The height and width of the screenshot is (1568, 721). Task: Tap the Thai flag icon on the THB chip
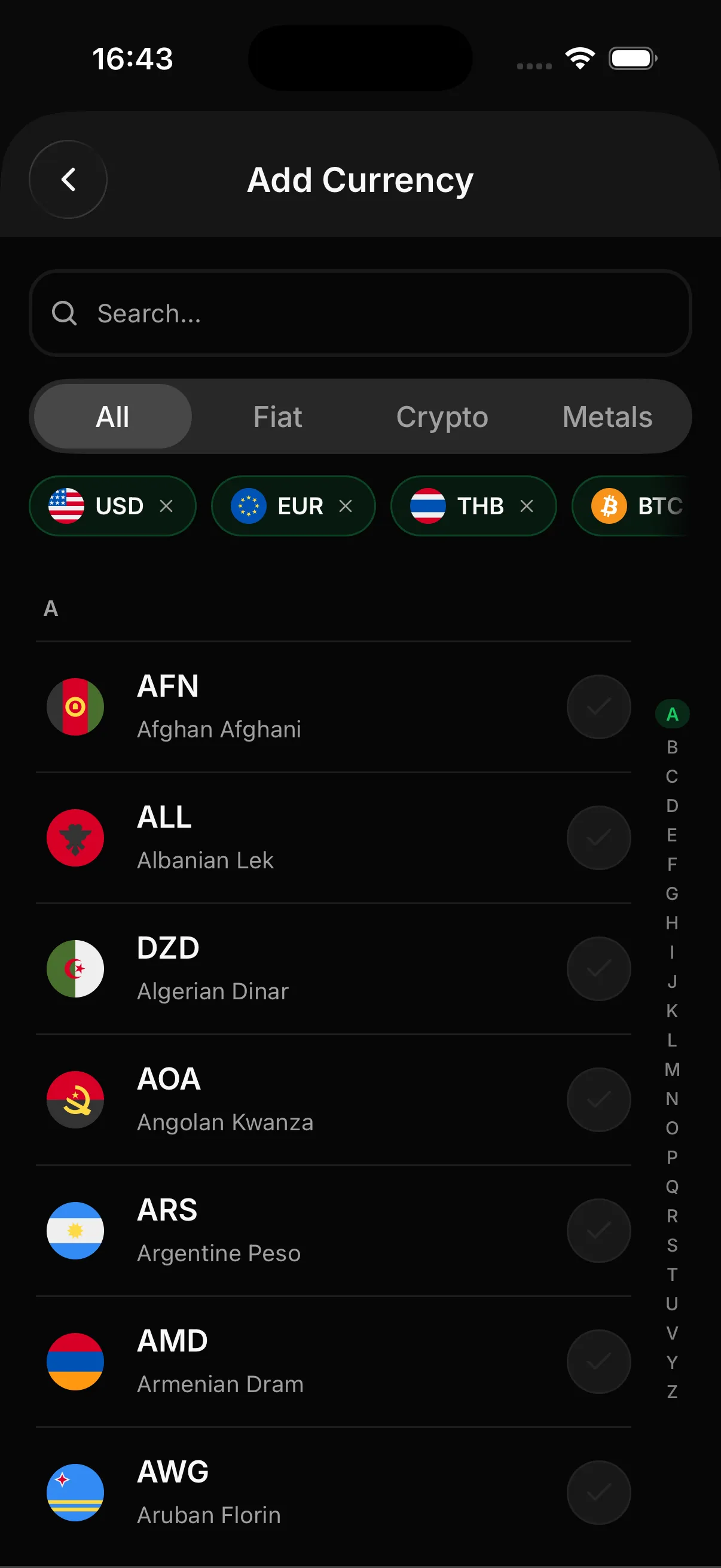tap(427, 506)
